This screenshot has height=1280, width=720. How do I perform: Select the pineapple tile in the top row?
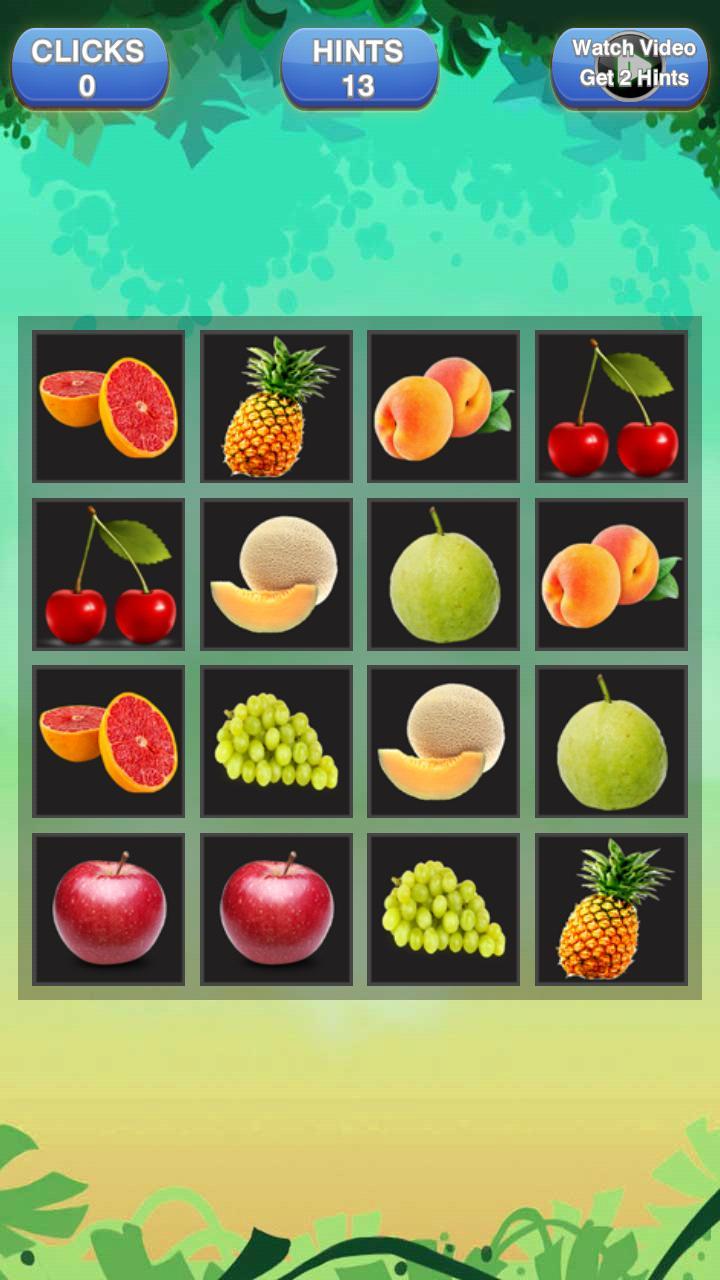tap(275, 405)
